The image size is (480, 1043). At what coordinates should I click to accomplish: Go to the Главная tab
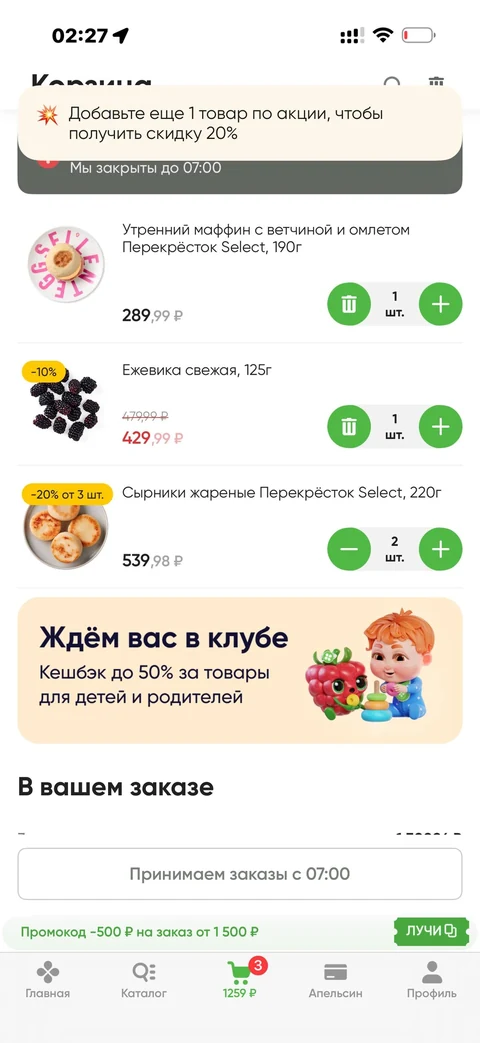[47, 980]
